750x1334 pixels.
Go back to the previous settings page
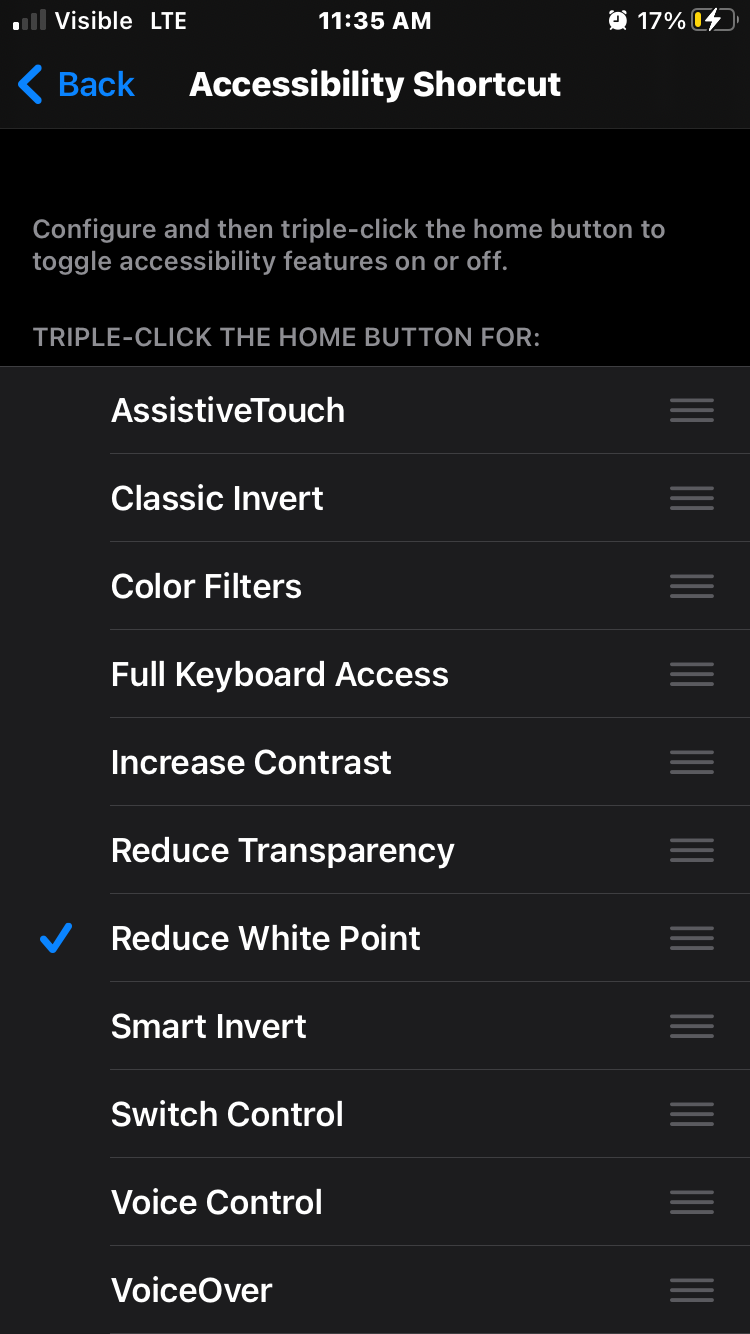click(x=76, y=85)
